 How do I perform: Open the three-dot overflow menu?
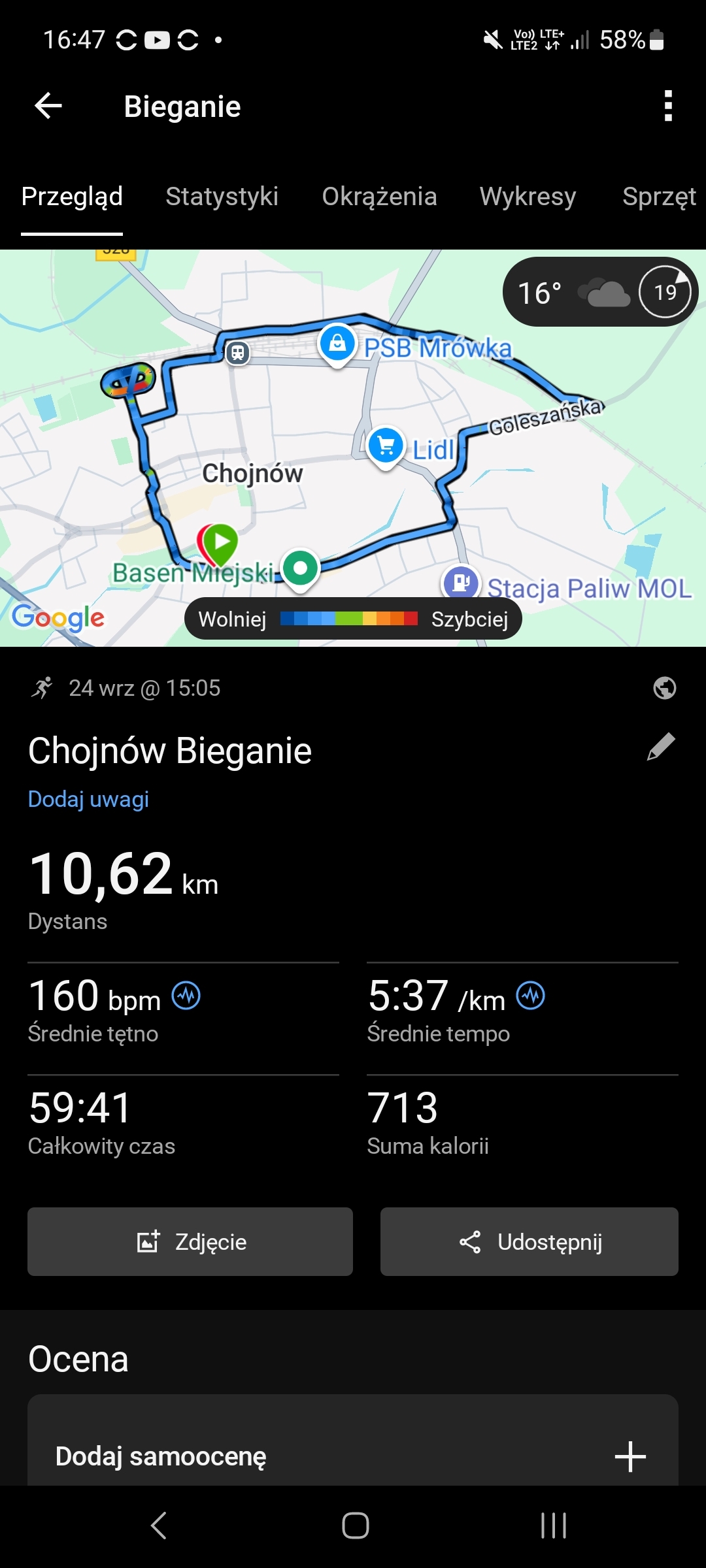pos(667,106)
